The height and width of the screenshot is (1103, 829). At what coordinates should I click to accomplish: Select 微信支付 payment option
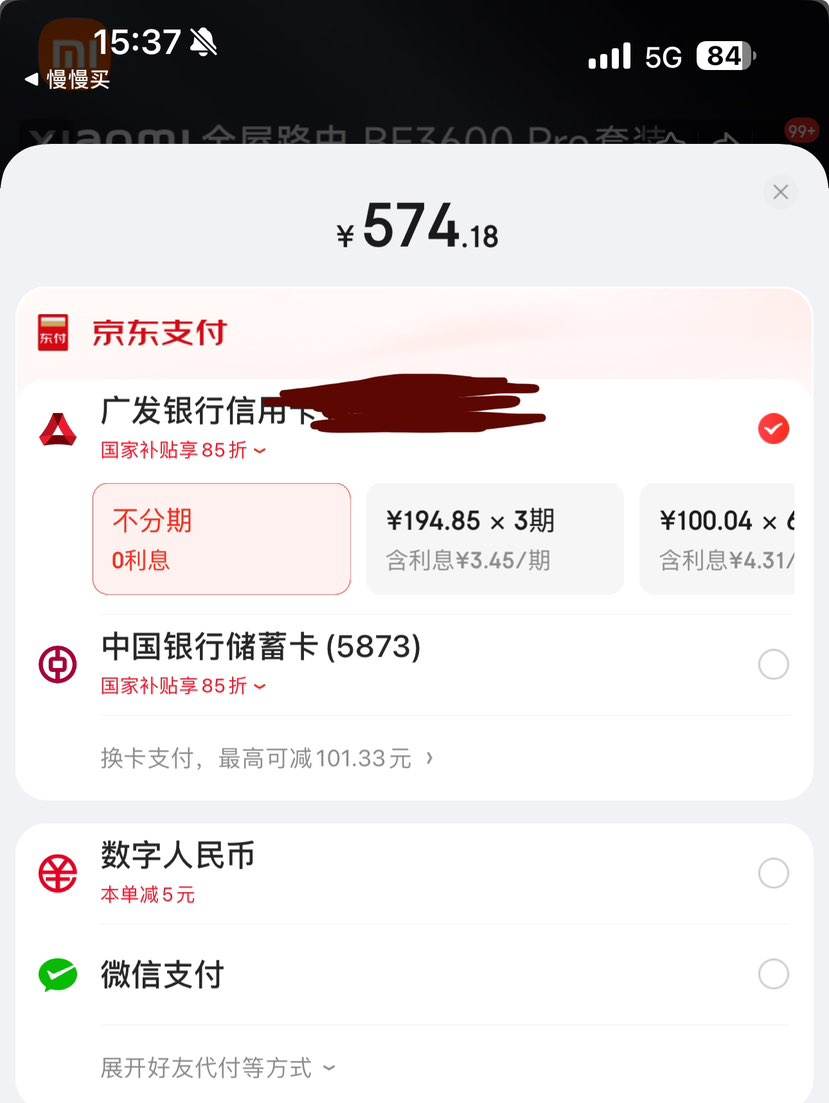click(772, 973)
